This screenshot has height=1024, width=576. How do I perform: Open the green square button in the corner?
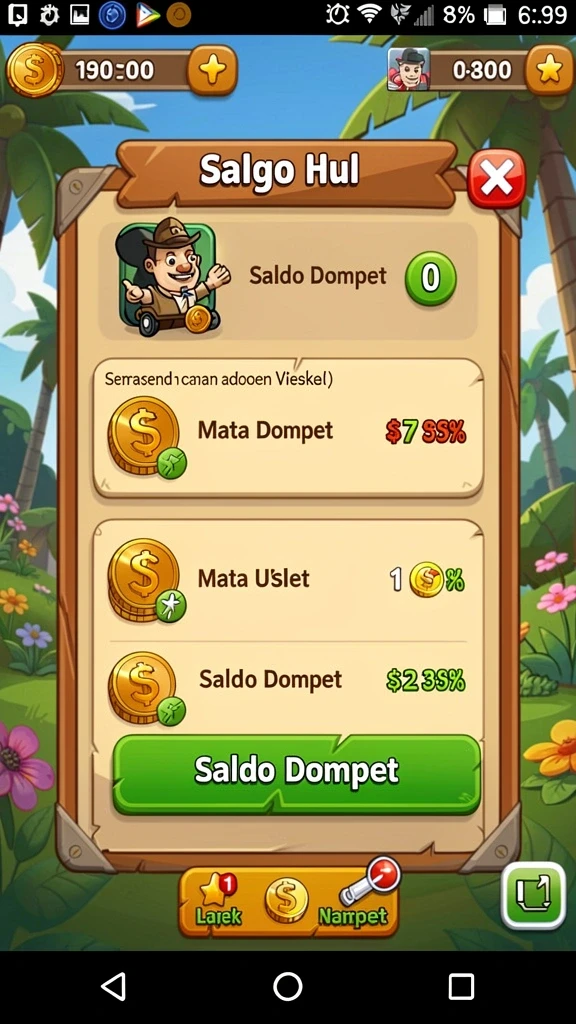[x=533, y=895]
